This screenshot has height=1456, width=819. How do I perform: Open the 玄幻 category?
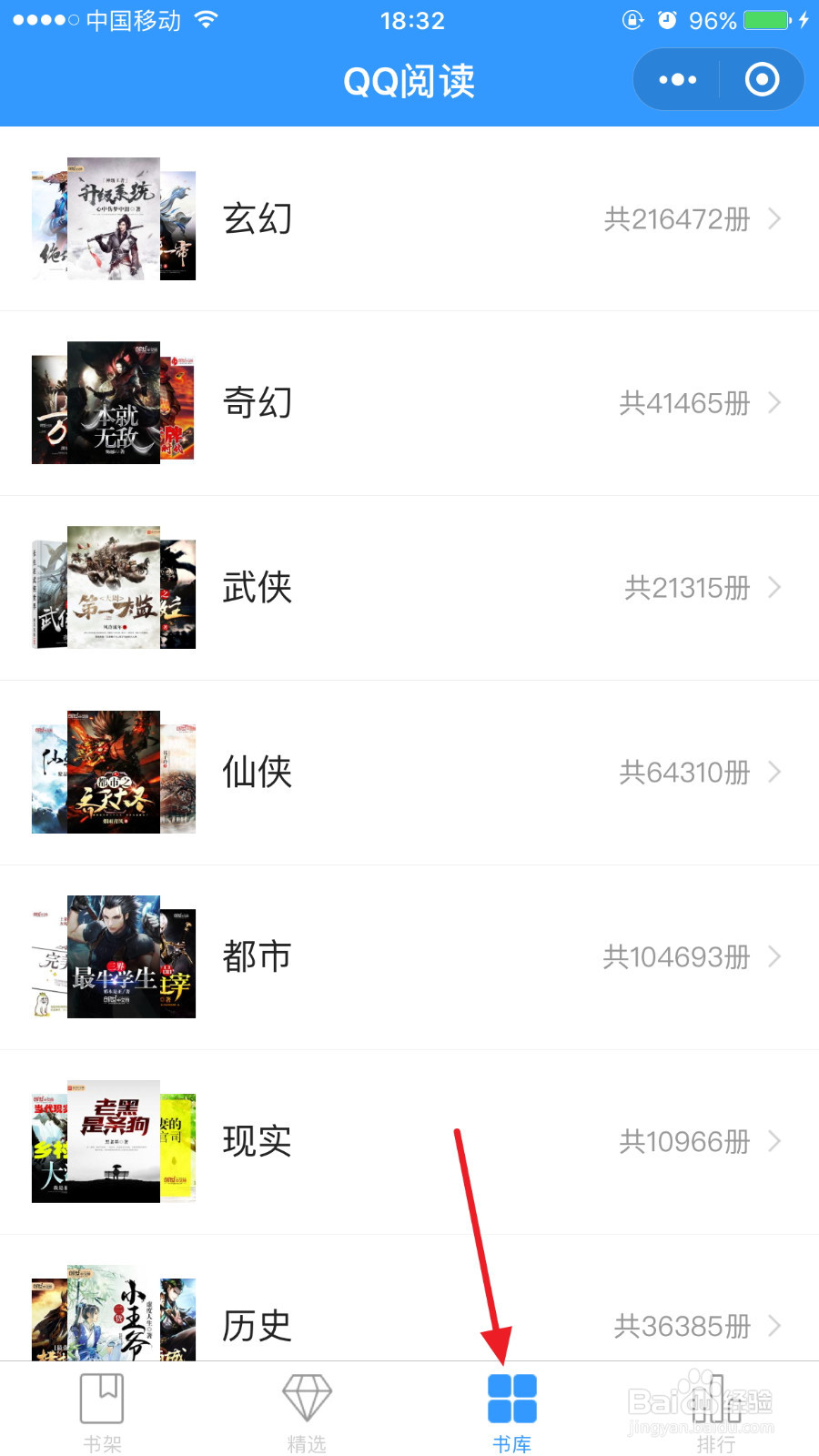(409, 219)
